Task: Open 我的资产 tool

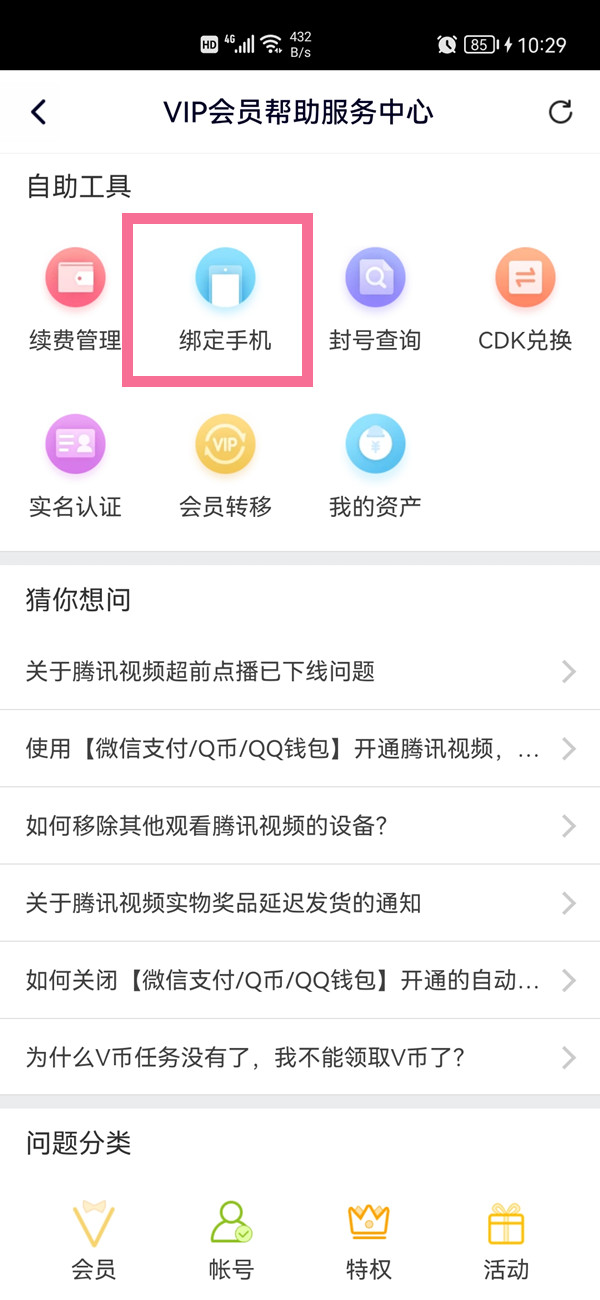Action: 375,464
